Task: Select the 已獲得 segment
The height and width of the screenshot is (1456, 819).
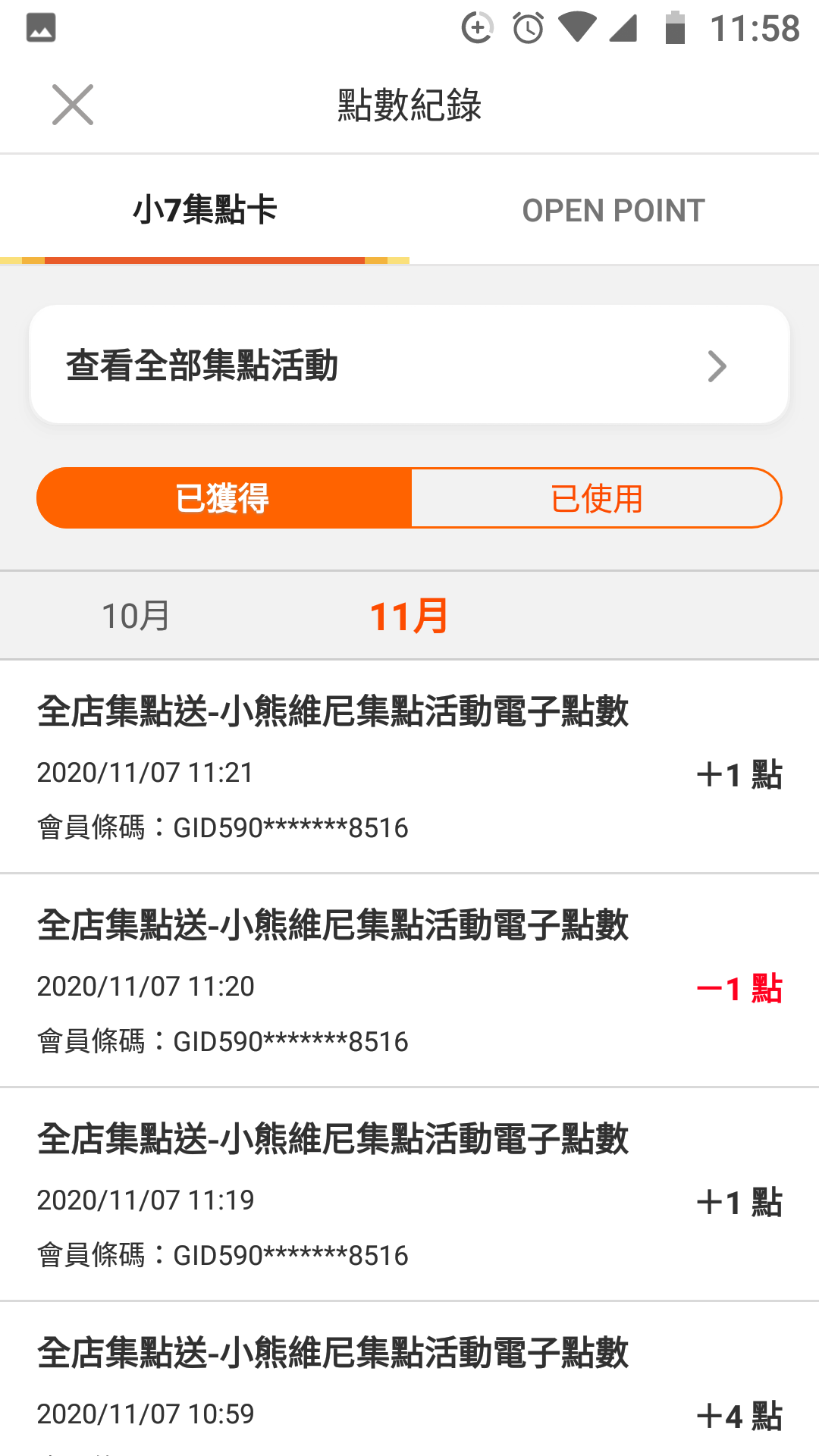Action: point(224,498)
